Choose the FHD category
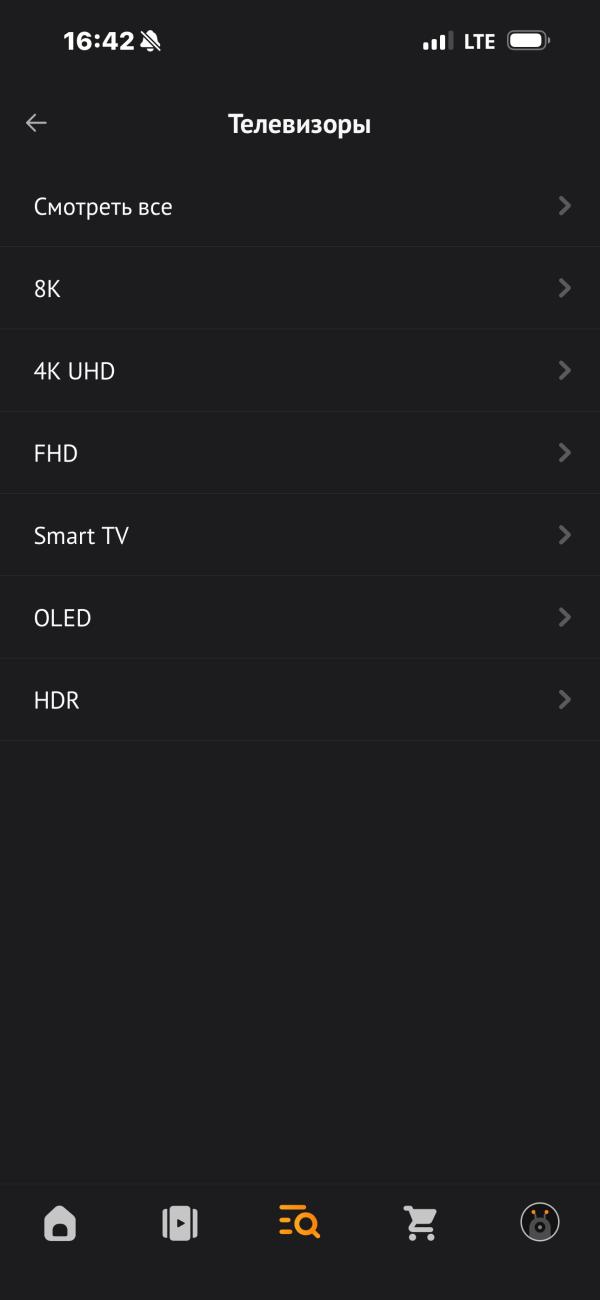The height and width of the screenshot is (1300, 600). click(x=300, y=453)
